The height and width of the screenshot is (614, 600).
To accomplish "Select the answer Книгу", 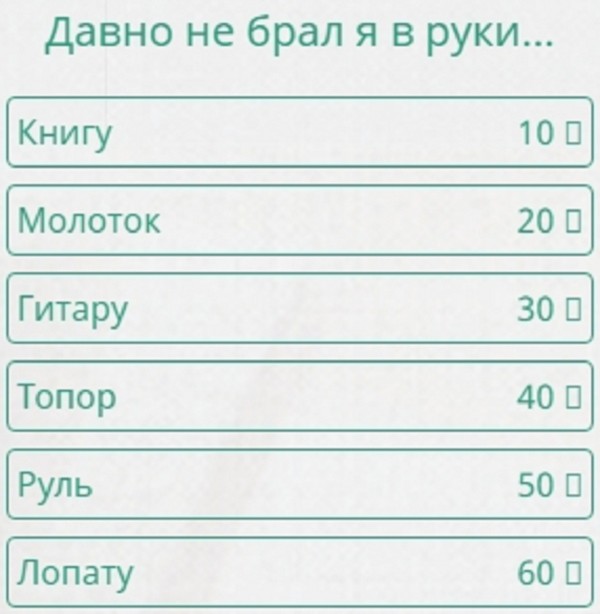I will pyautogui.click(x=300, y=132).
